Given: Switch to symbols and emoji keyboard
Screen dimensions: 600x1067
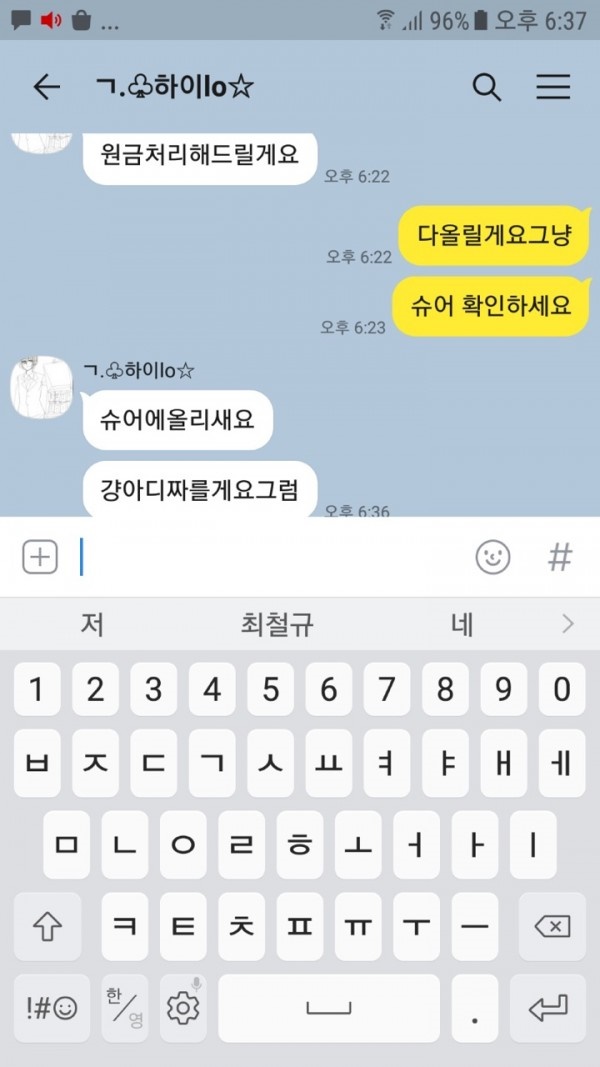Looking at the screenshot, I should pos(52,1008).
